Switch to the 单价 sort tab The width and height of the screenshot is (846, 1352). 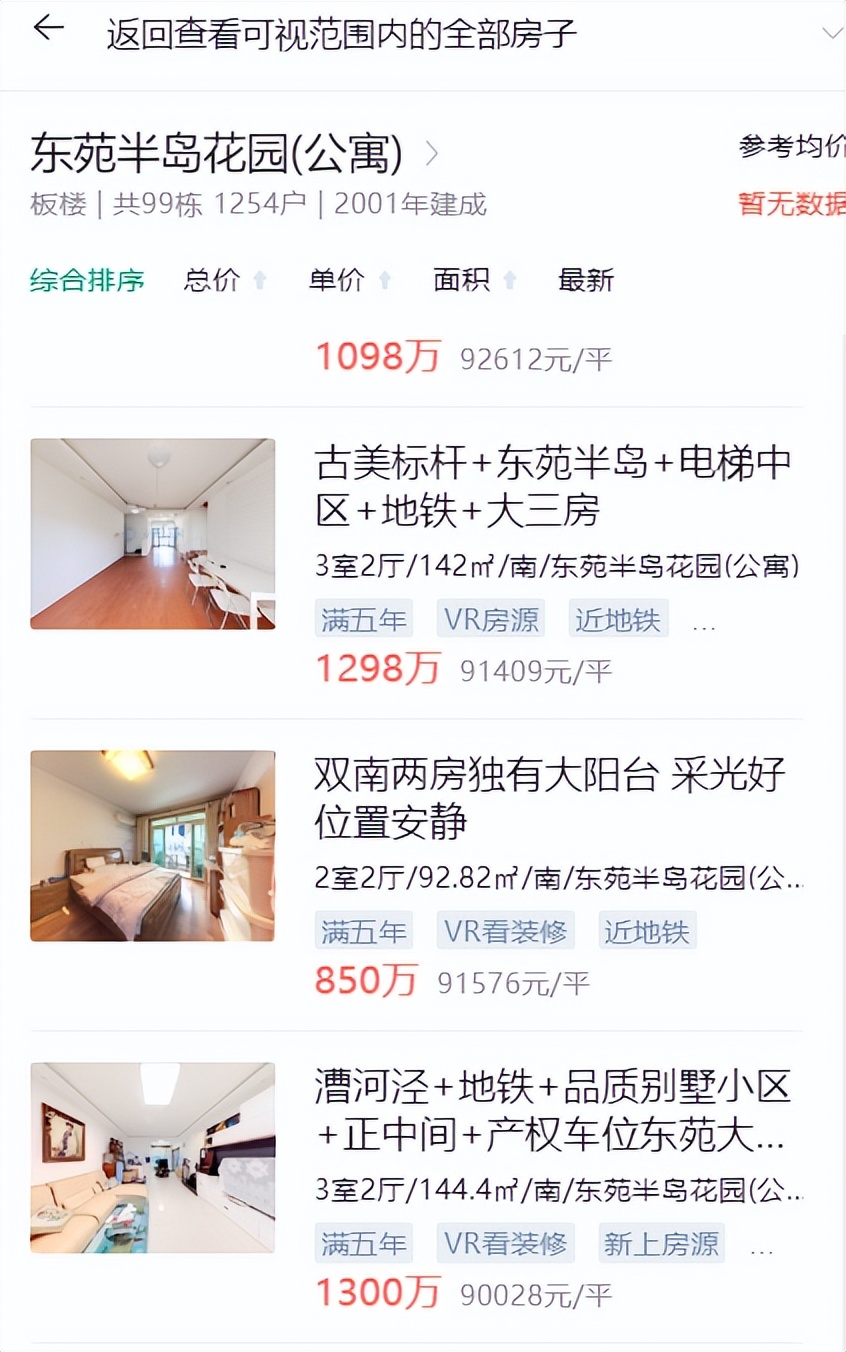(x=337, y=280)
